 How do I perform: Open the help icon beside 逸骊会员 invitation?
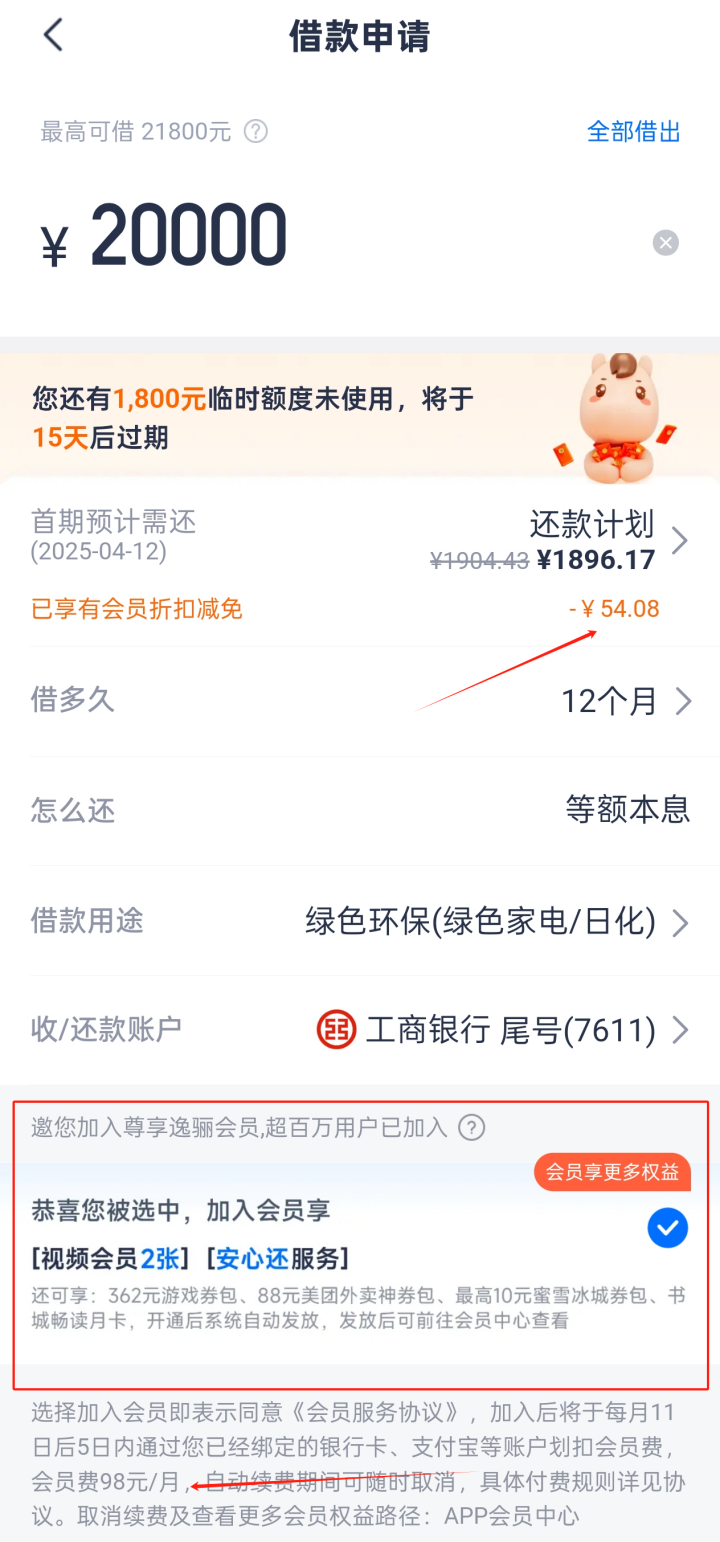click(x=471, y=1128)
